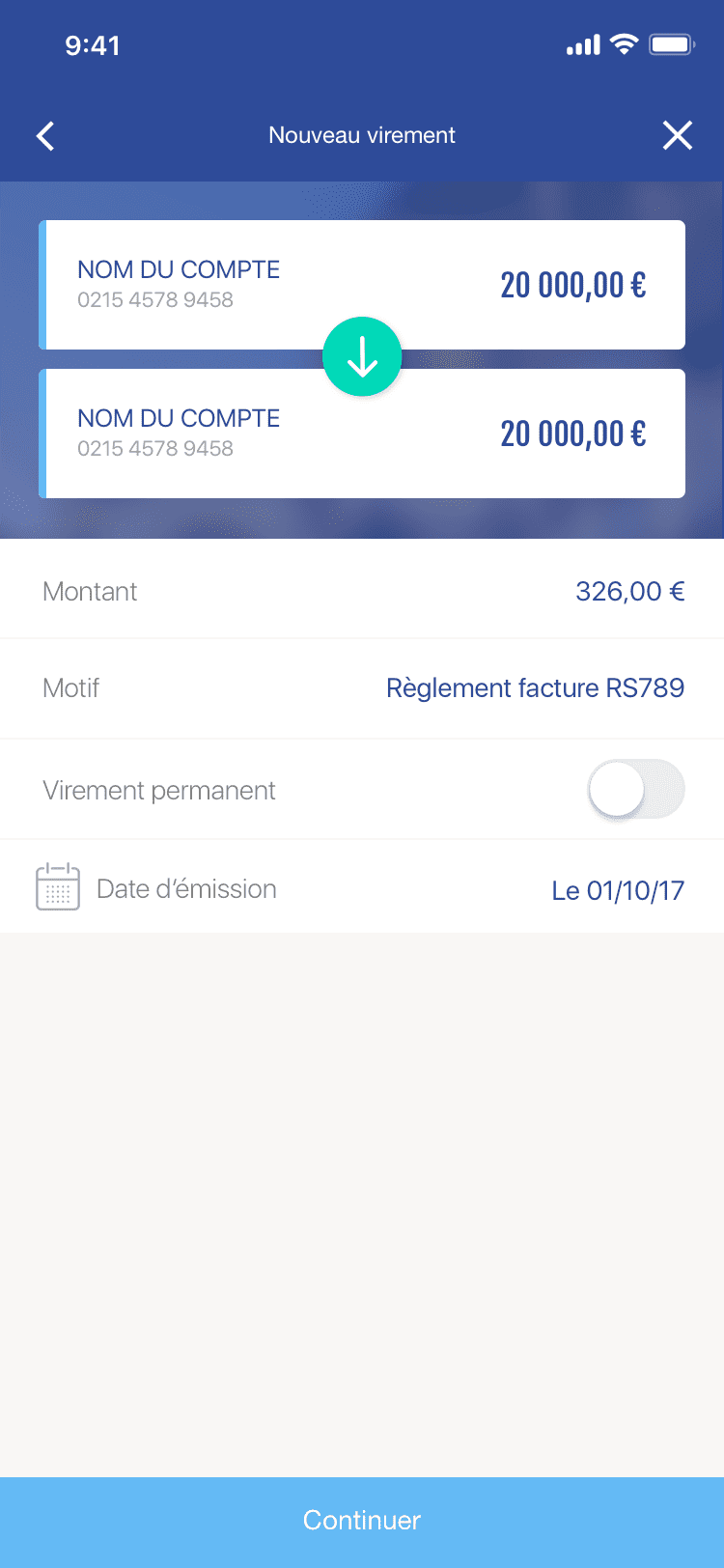Viewport: 724px width, 1568px height.
Task: Edit the Motif field
Action: click(x=535, y=688)
